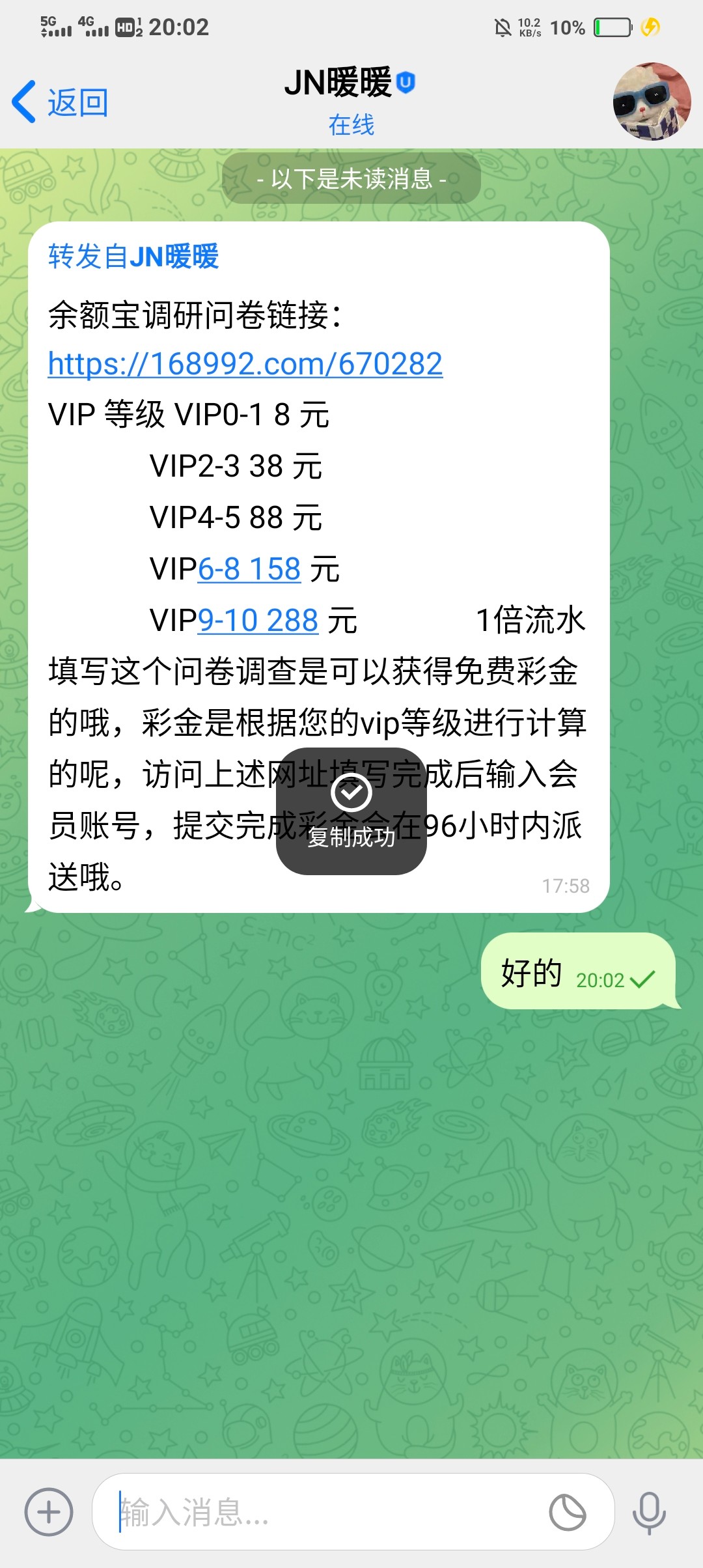
Task: Open JN暖暖 chat info from title
Action: click(350, 98)
